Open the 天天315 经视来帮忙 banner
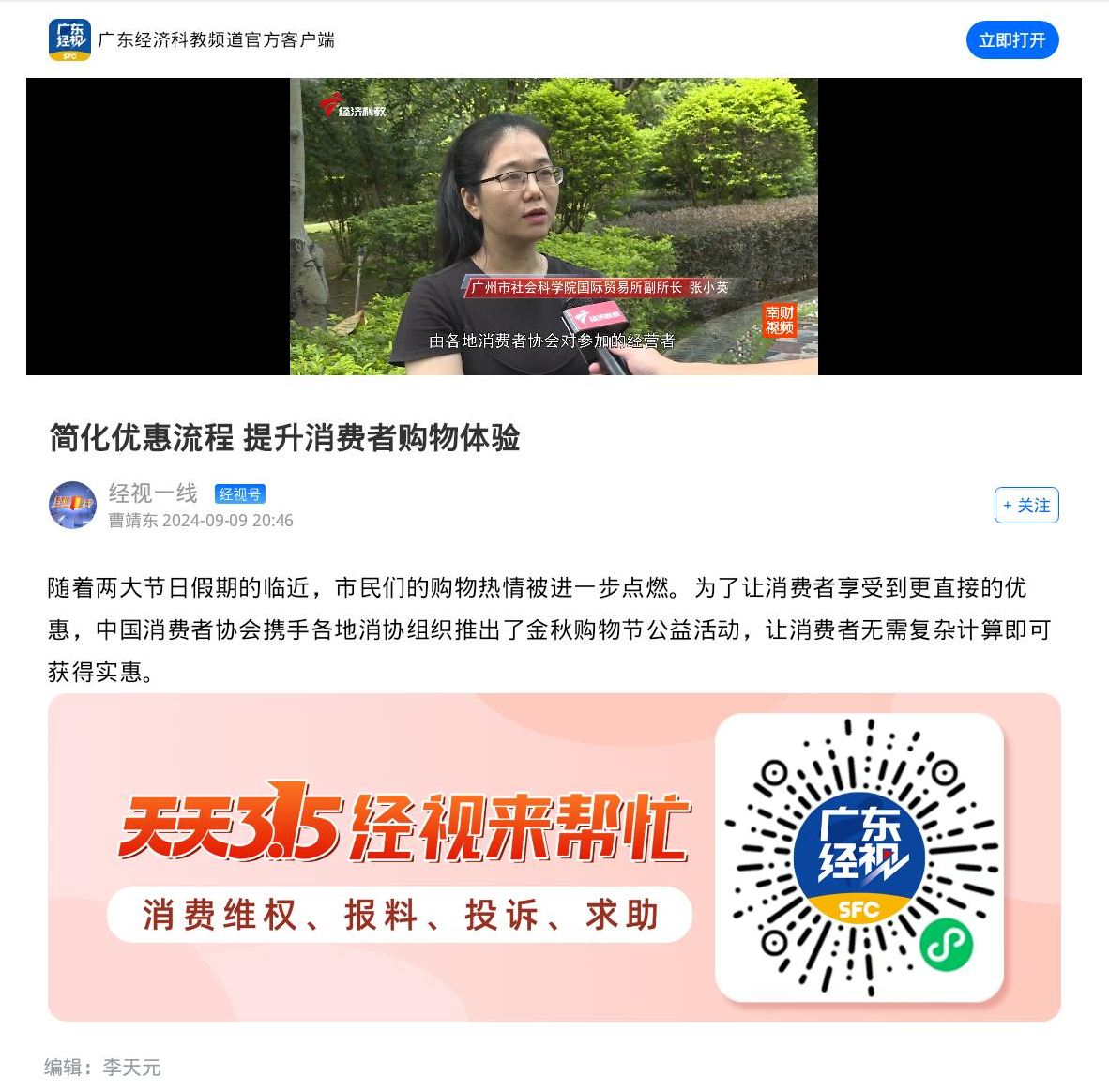1109x1092 pixels. 403,856
